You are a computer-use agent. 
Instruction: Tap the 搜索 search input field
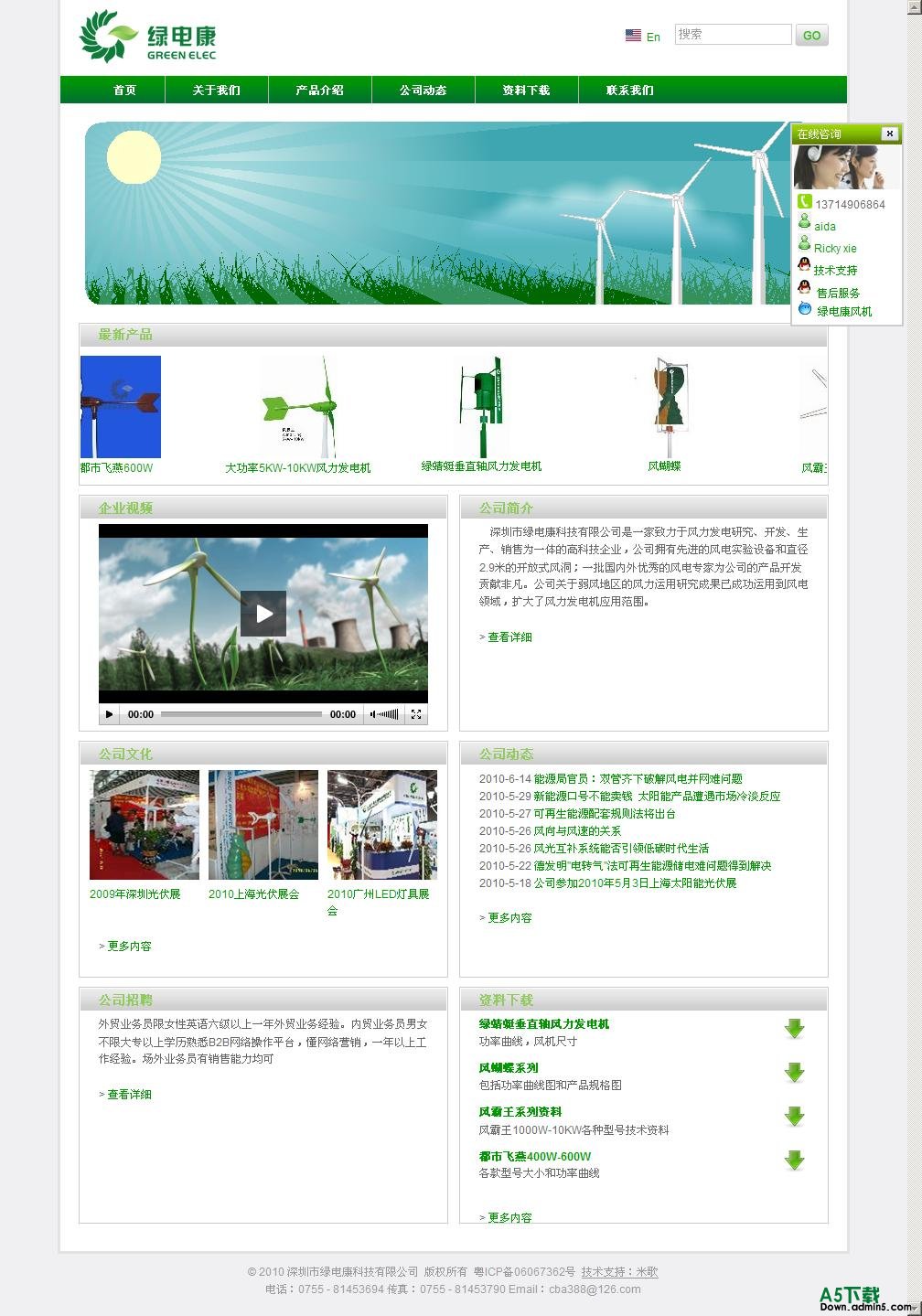(733, 35)
